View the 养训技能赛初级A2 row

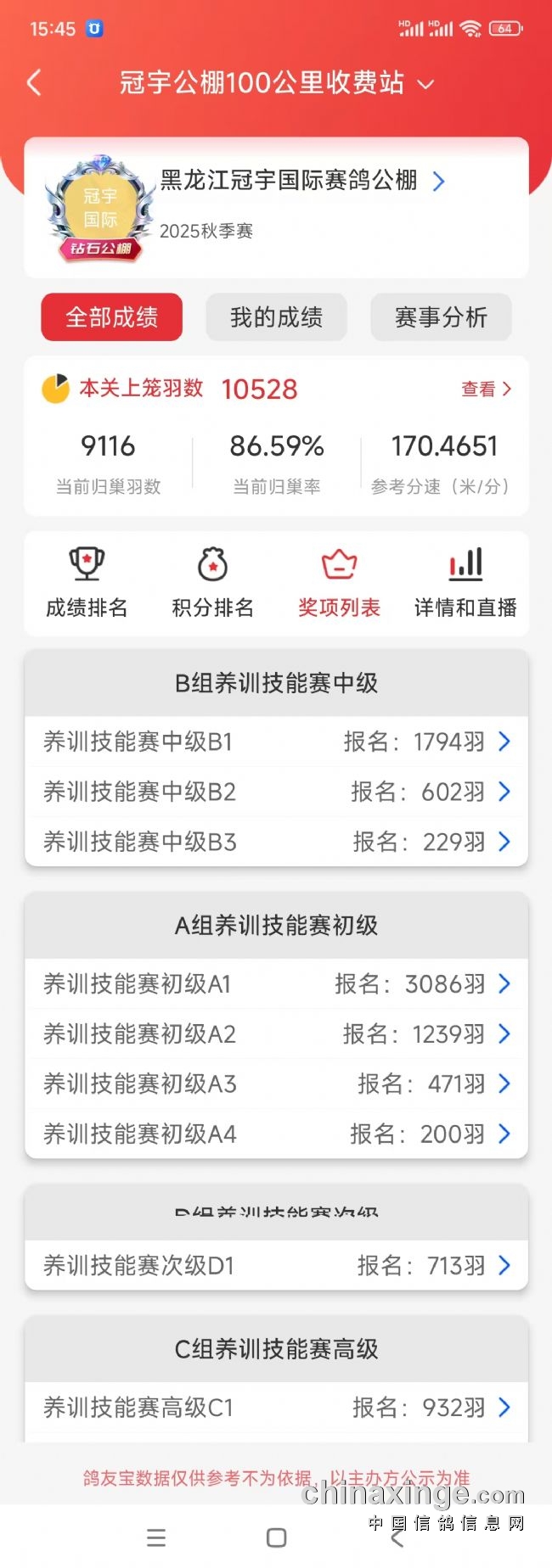point(276,1034)
